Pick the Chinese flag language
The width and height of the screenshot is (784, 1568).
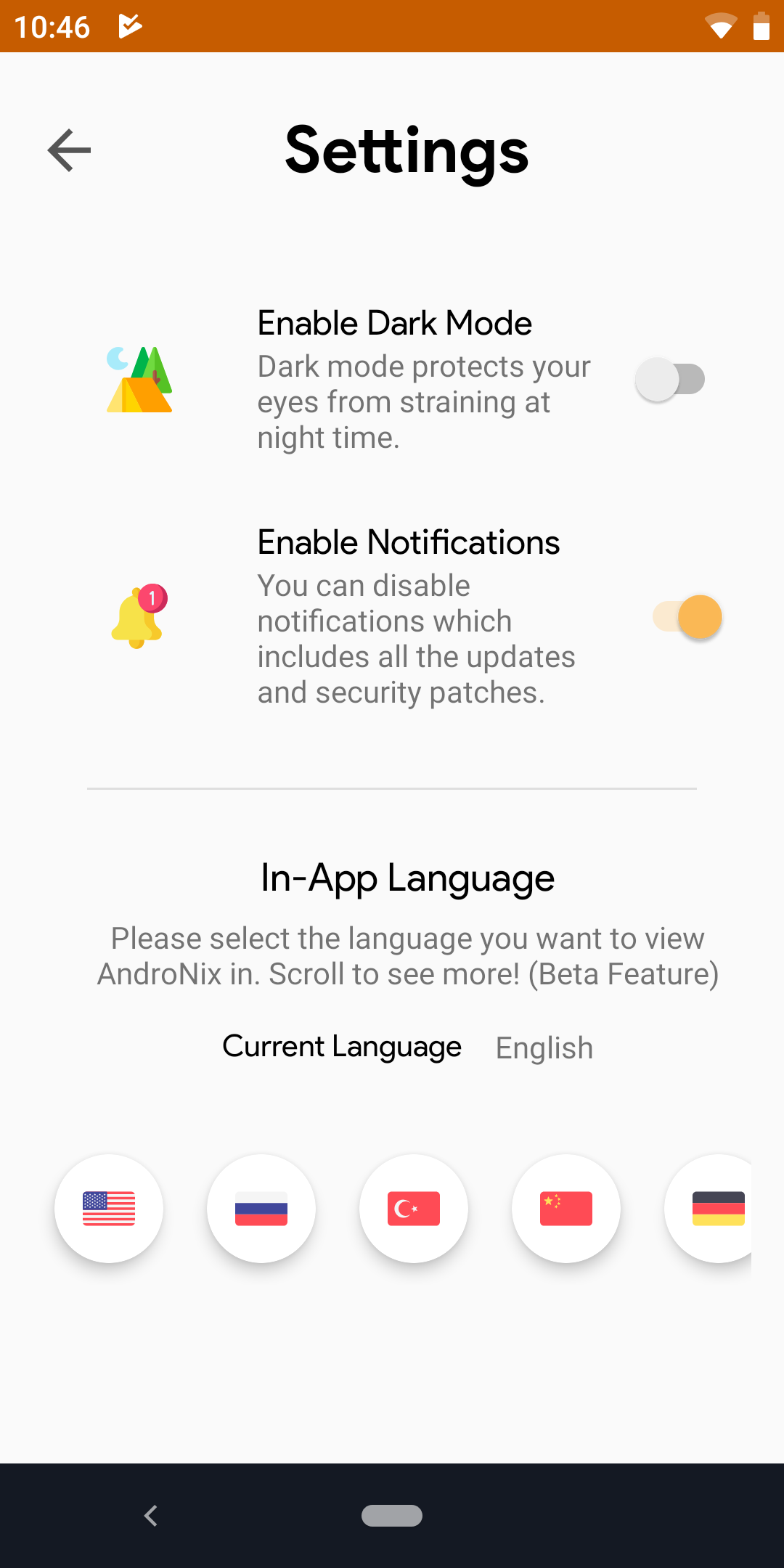point(566,1209)
